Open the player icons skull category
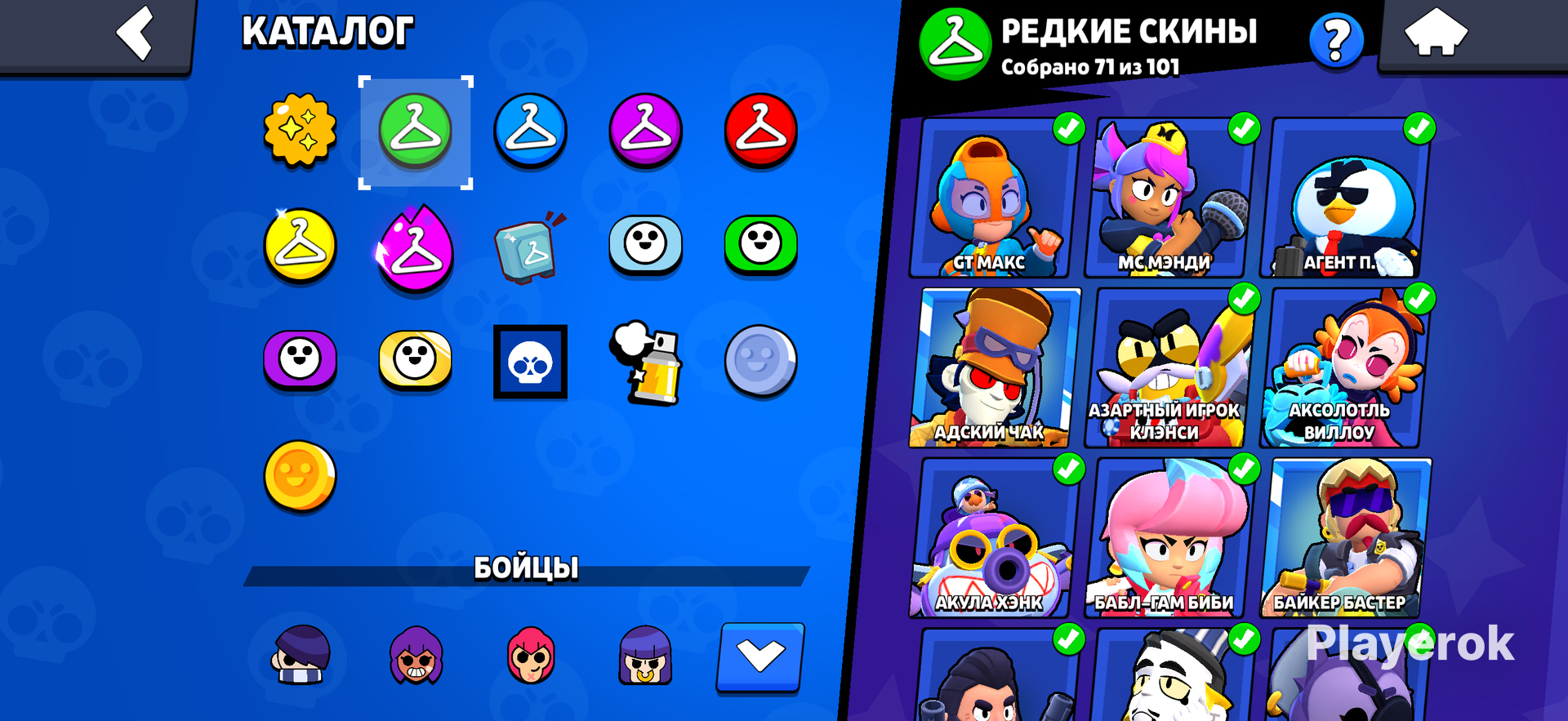This screenshot has height=721, width=1568. pyautogui.click(x=531, y=362)
